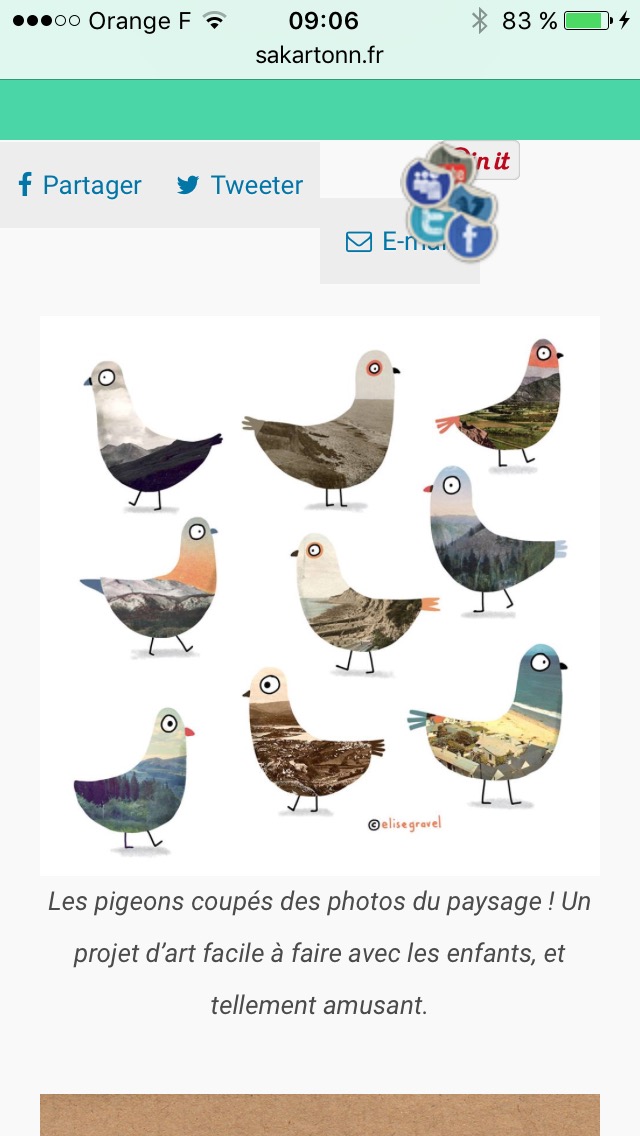
Task: Tap the Pin it button
Action: click(496, 160)
